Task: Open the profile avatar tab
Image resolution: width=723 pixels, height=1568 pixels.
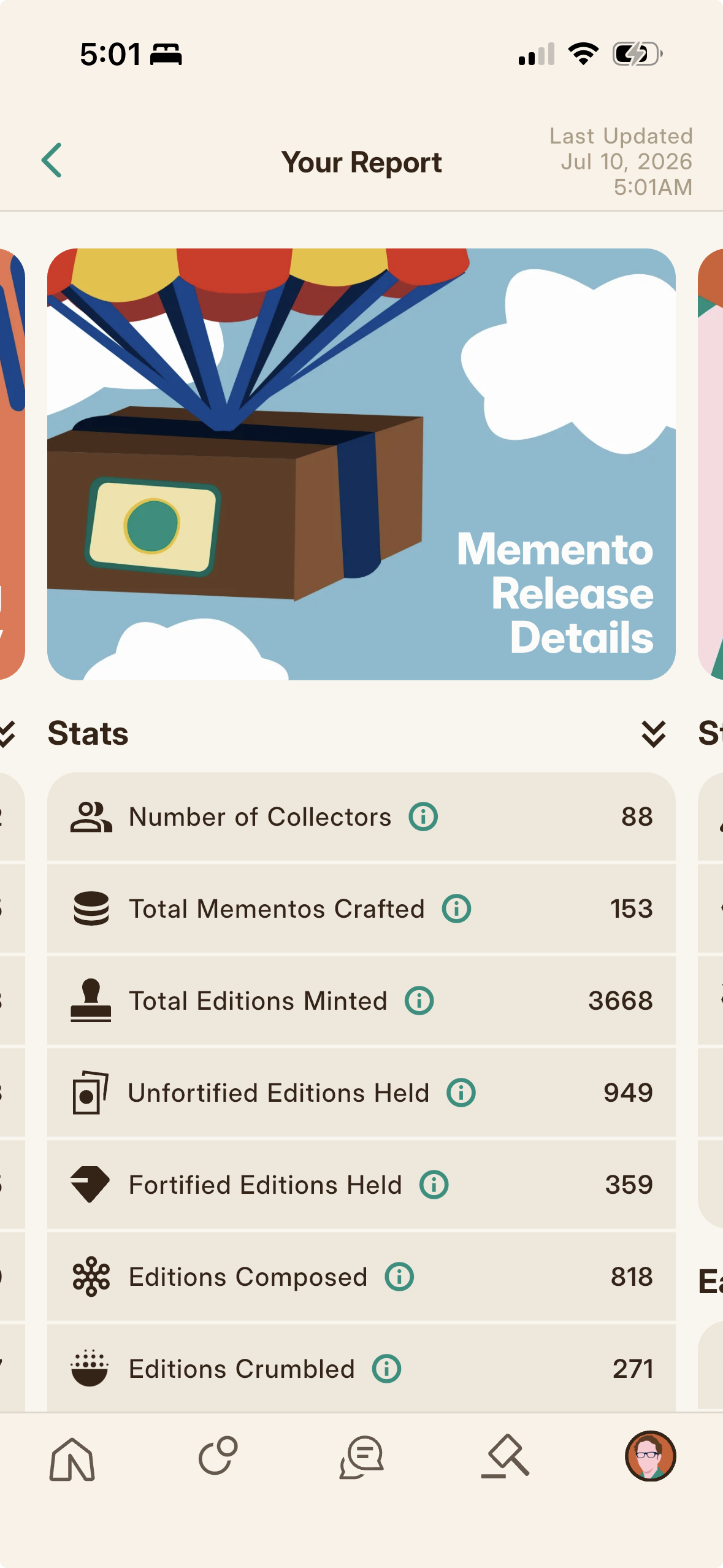Action: [x=650, y=1456]
